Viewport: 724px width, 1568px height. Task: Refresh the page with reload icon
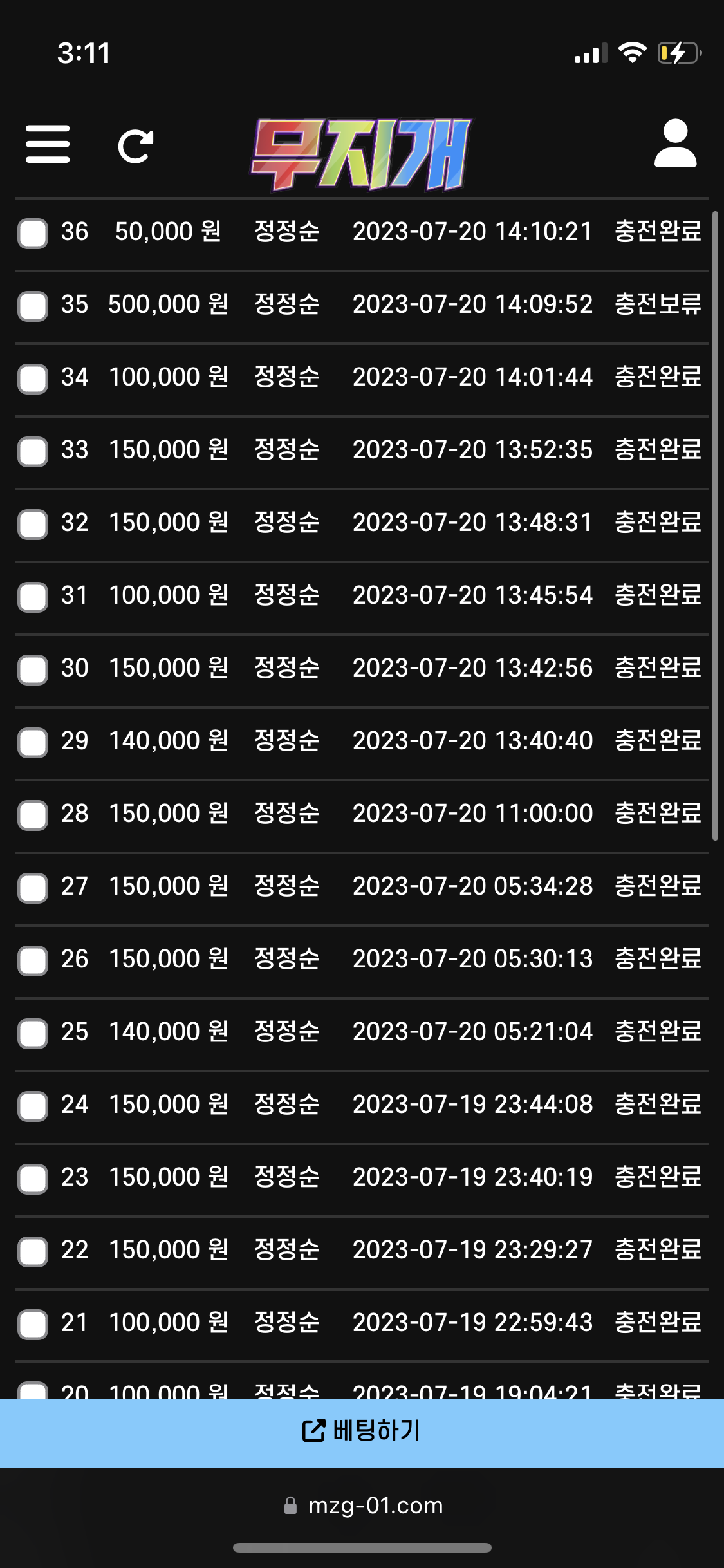135,146
